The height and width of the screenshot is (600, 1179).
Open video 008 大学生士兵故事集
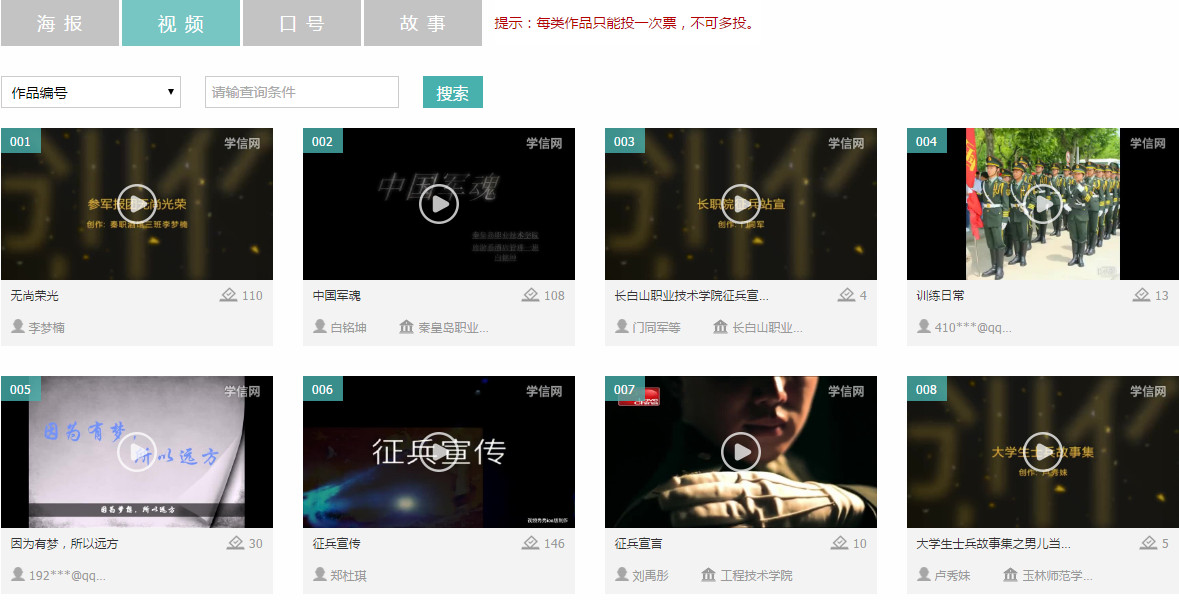[x=1043, y=452]
